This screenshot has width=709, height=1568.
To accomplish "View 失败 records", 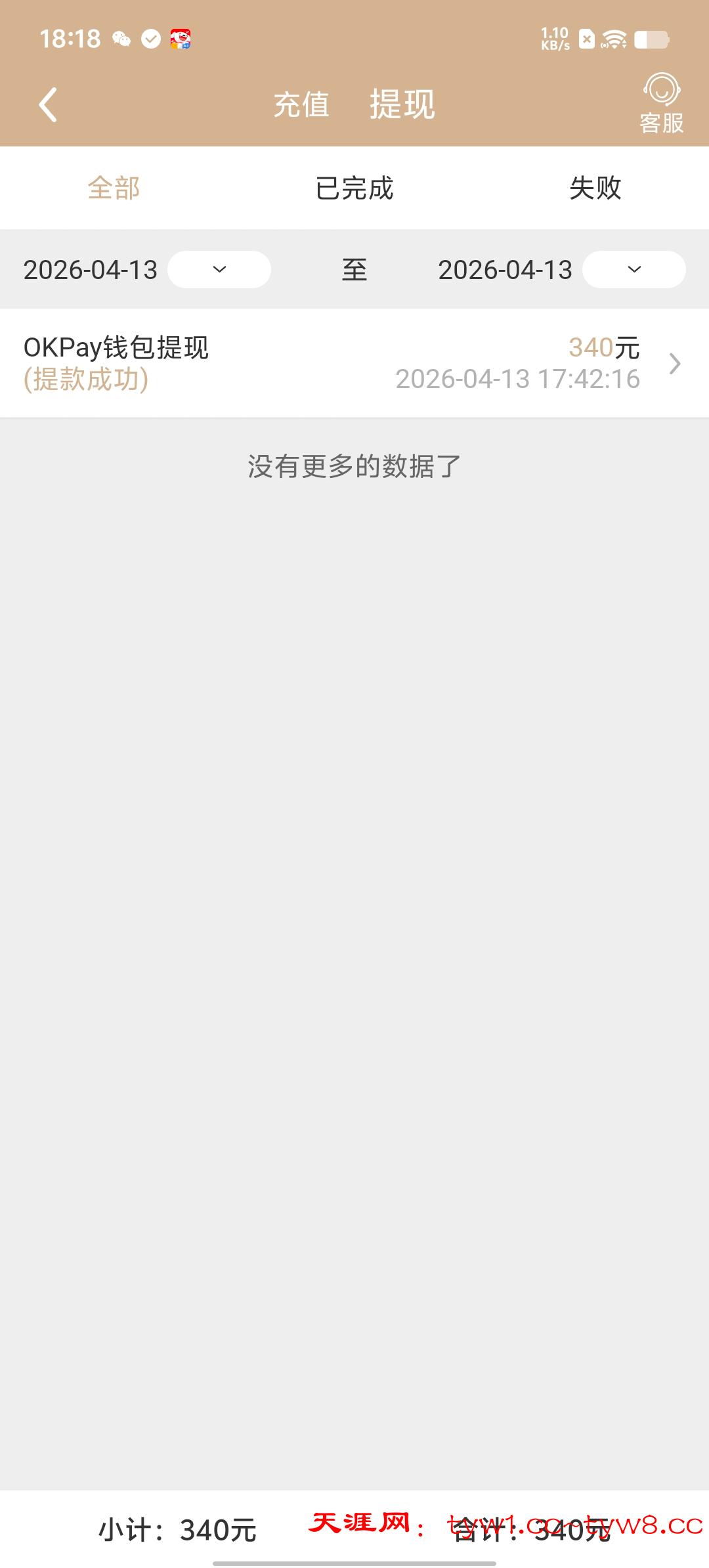I will (x=595, y=188).
